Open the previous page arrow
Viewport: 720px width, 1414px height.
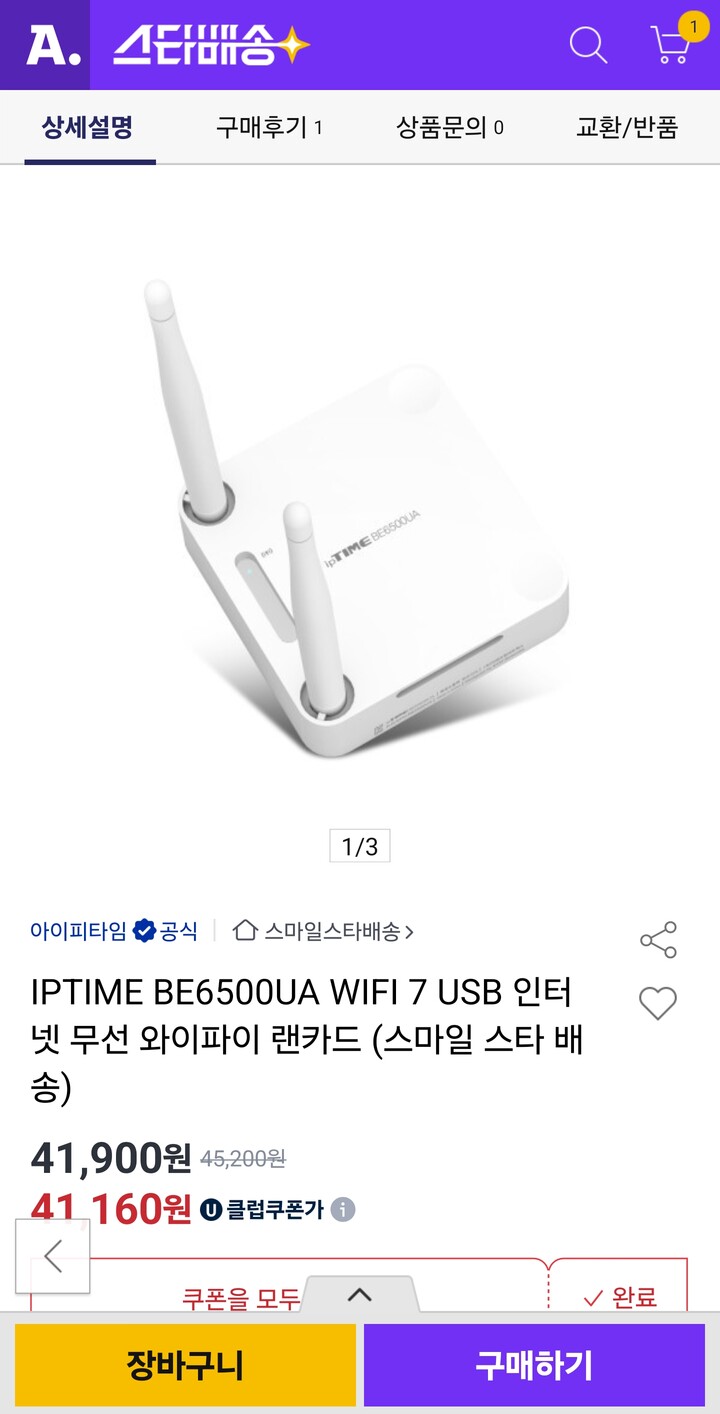tap(52, 1258)
